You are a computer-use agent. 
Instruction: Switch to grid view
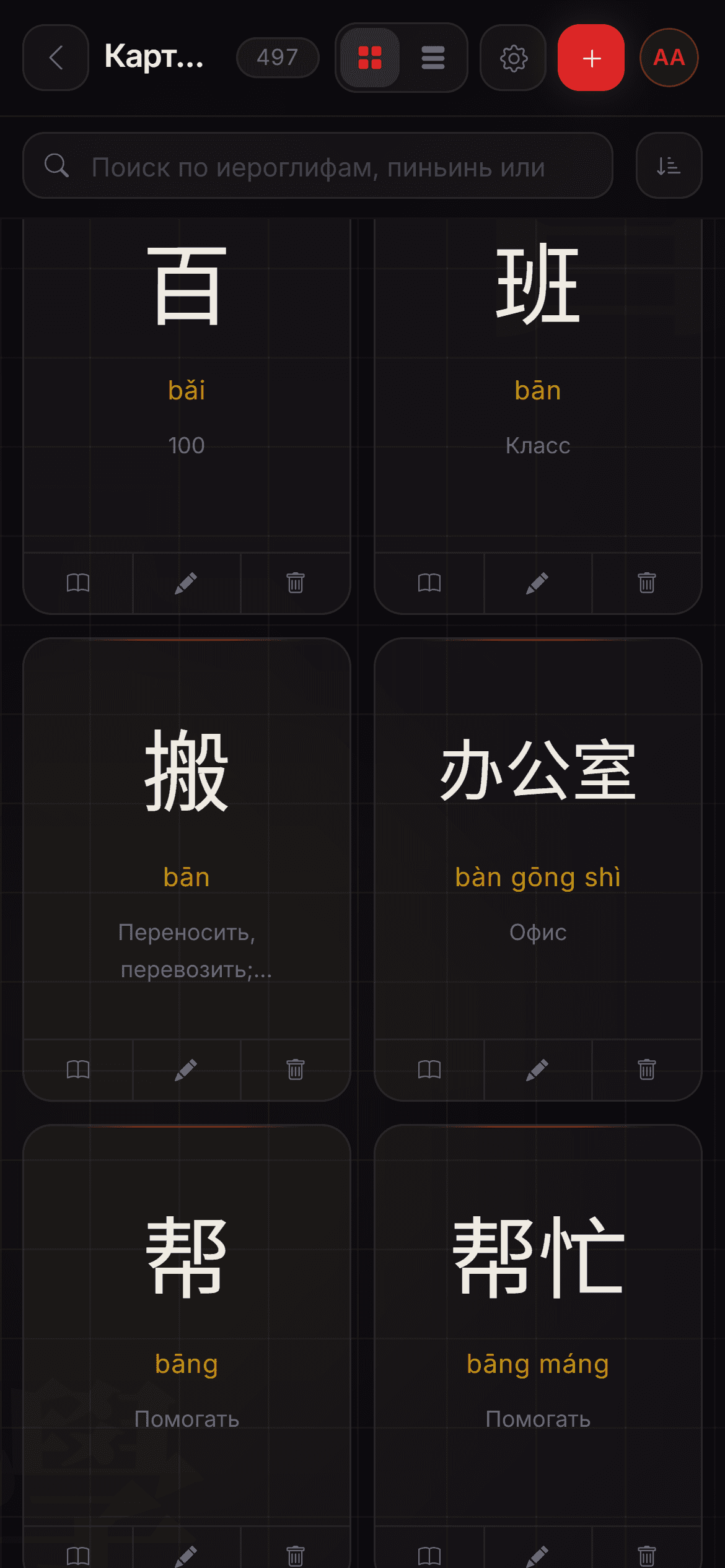coord(370,58)
